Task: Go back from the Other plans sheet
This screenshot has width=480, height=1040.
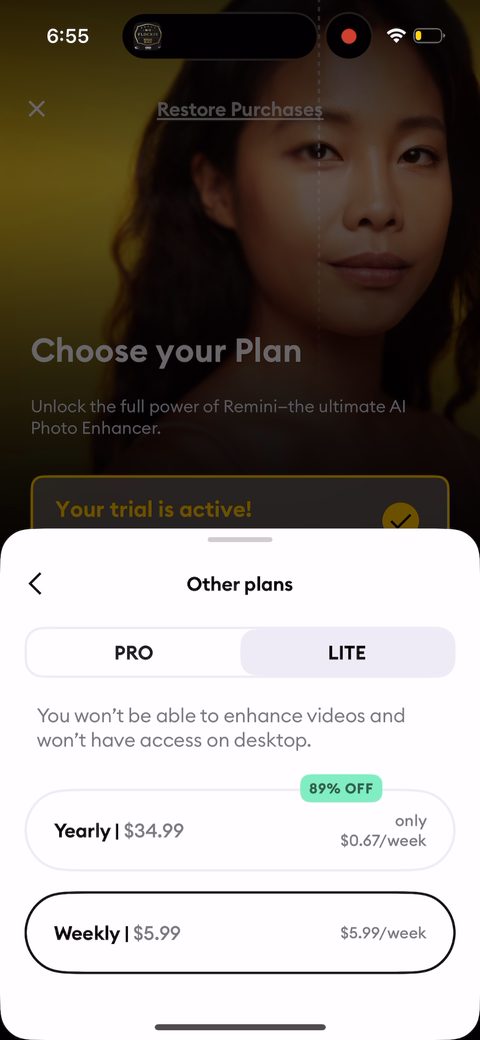Action: (x=35, y=584)
